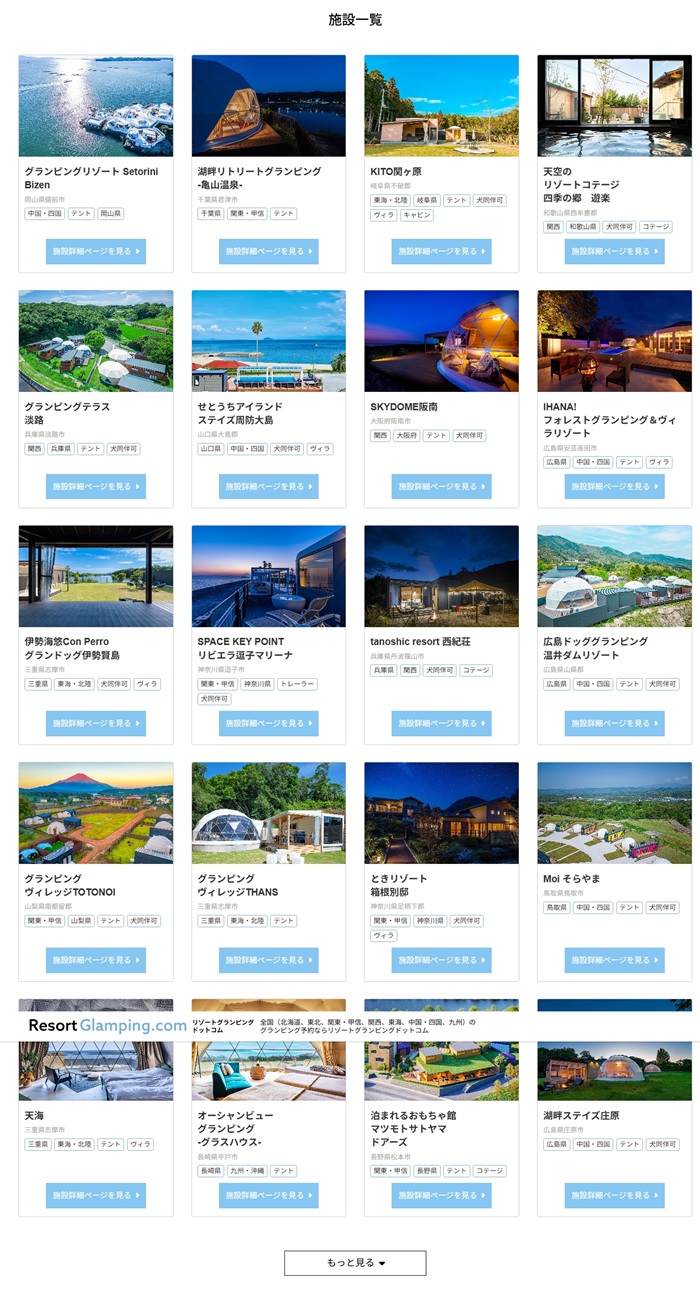Open the Moi そらやま facility image
Viewport: 700px width, 1289px height.
pos(614,812)
